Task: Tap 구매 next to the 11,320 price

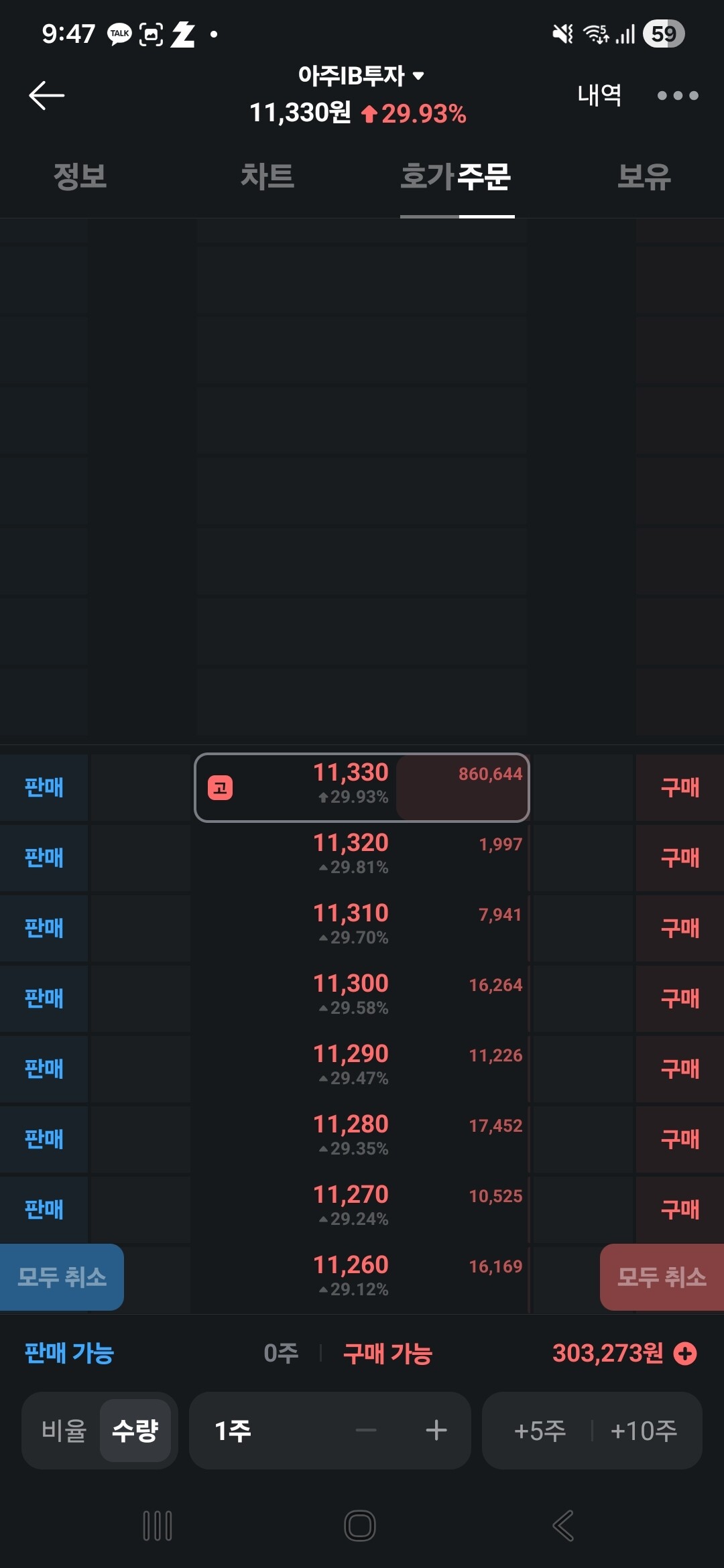Action: coord(680,858)
